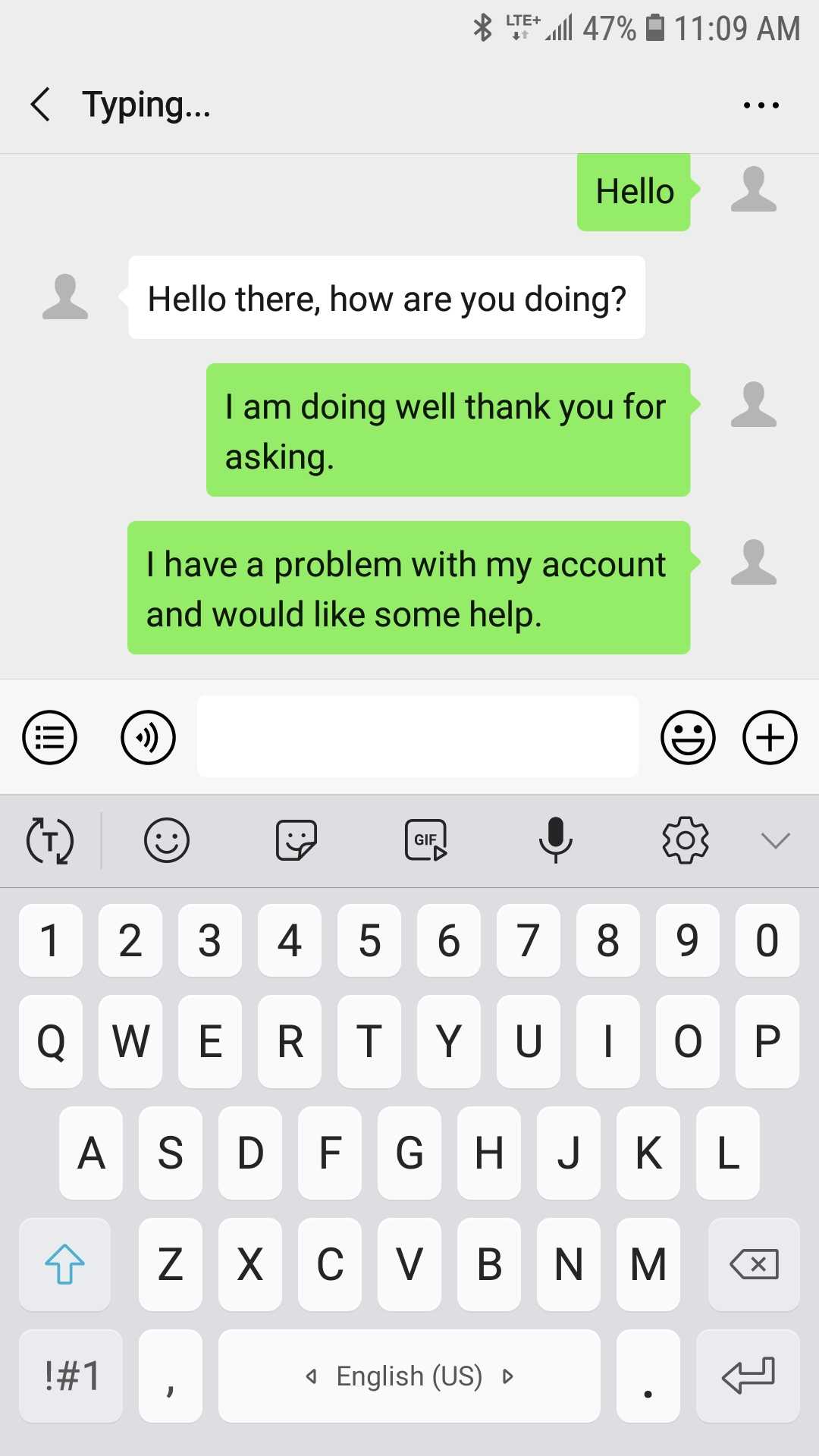Tap the contact avatar beside incoming message
This screenshot has height=1456, width=819.
pyautogui.click(x=65, y=297)
